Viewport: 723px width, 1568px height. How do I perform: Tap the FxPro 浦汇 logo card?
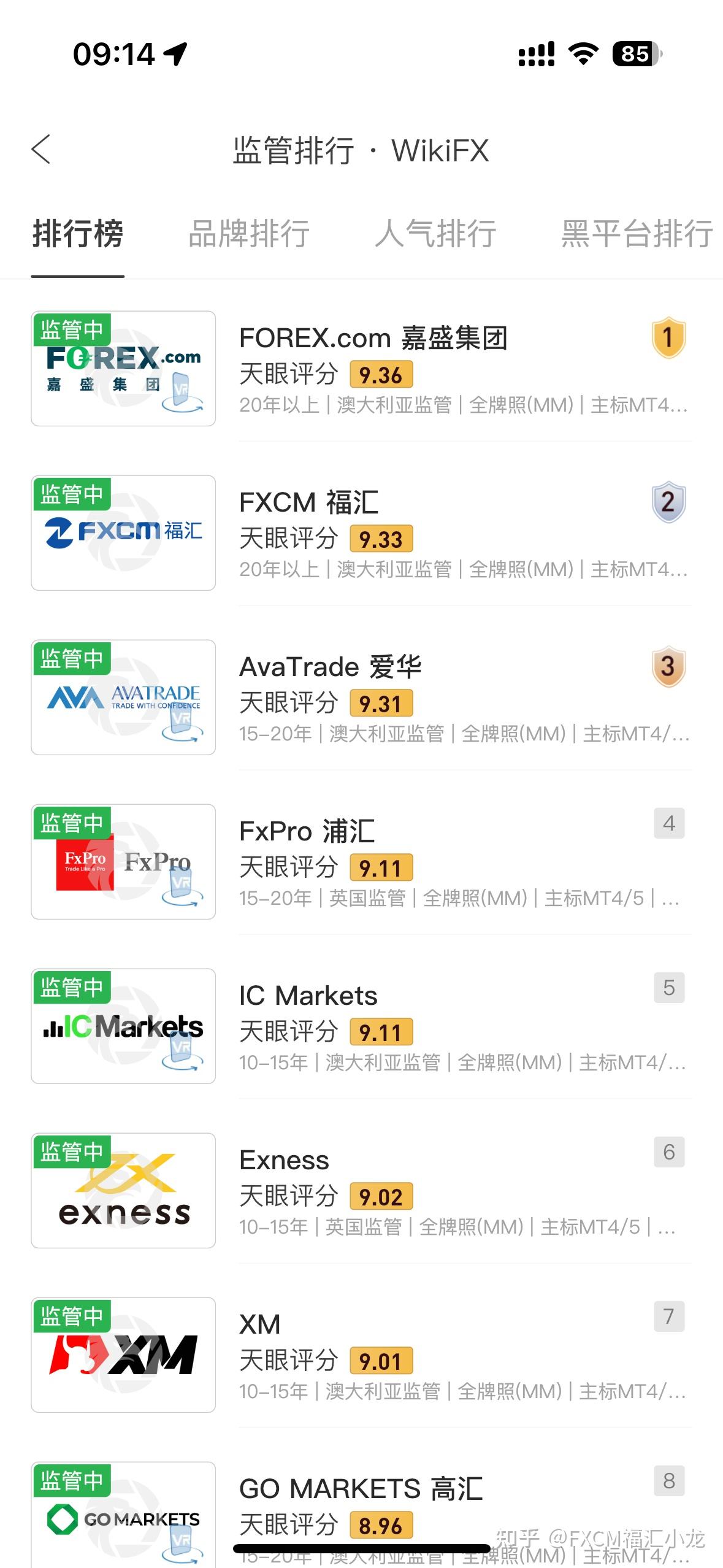[x=123, y=861]
